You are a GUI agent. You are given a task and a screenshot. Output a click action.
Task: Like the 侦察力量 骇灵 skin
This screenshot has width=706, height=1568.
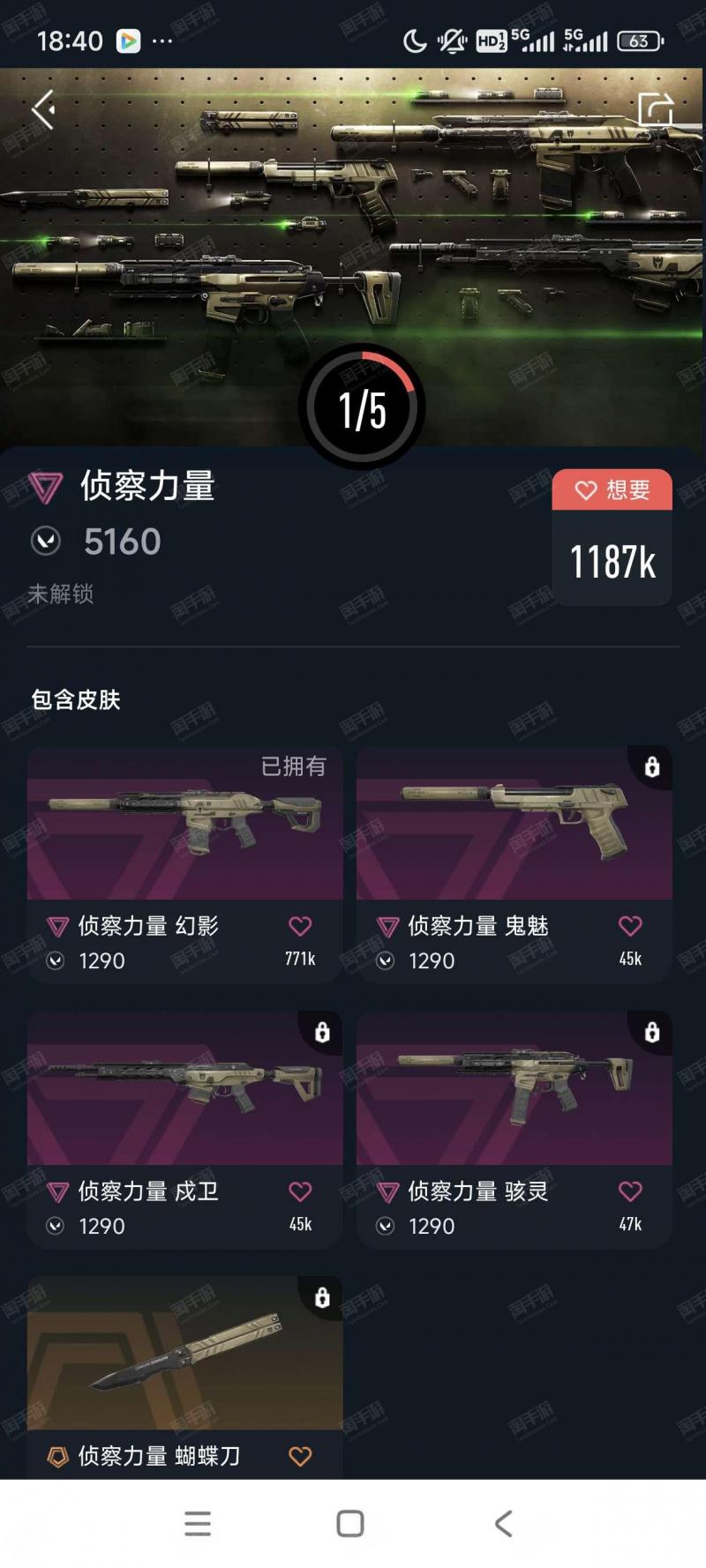630,1191
